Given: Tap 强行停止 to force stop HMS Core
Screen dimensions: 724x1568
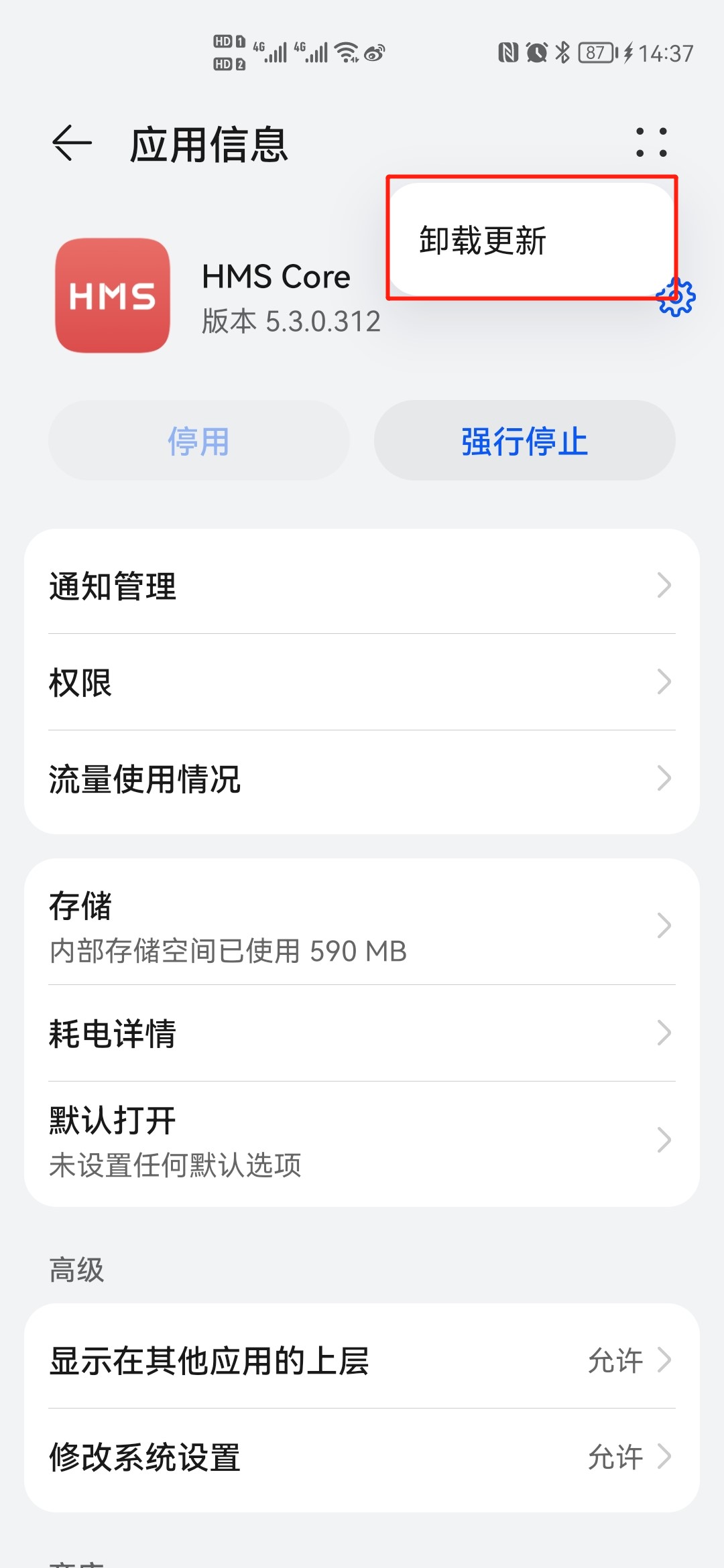Looking at the screenshot, I should pyautogui.click(x=524, y=440).
